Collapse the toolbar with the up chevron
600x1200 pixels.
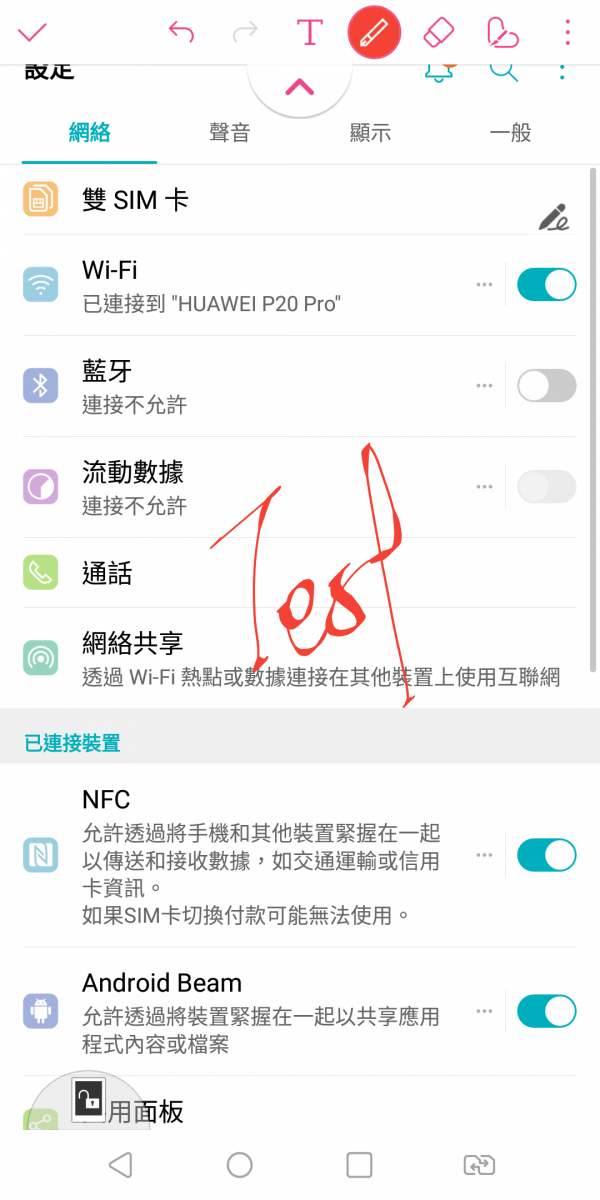(x=299, y=87)
